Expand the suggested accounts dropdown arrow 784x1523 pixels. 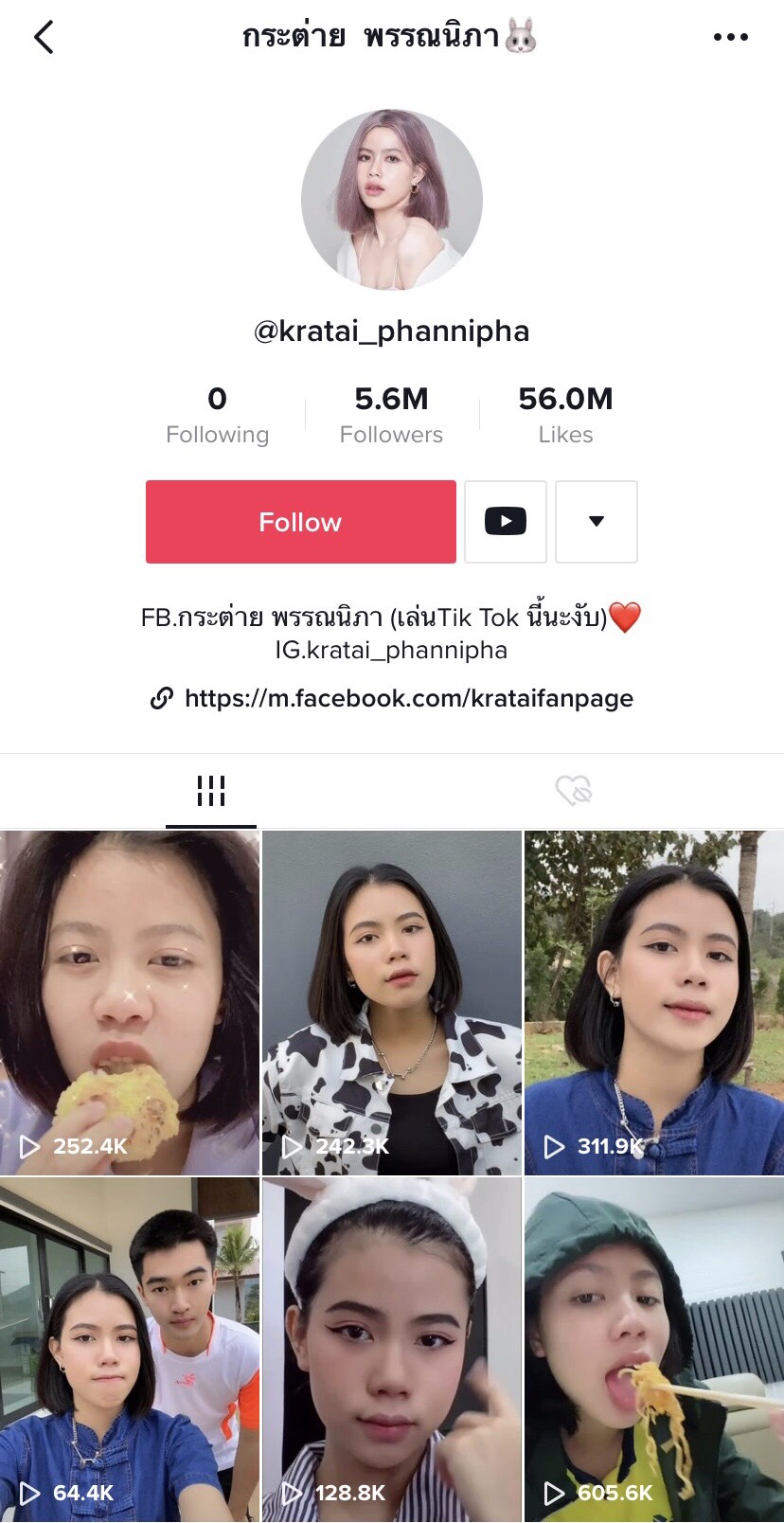597,522
